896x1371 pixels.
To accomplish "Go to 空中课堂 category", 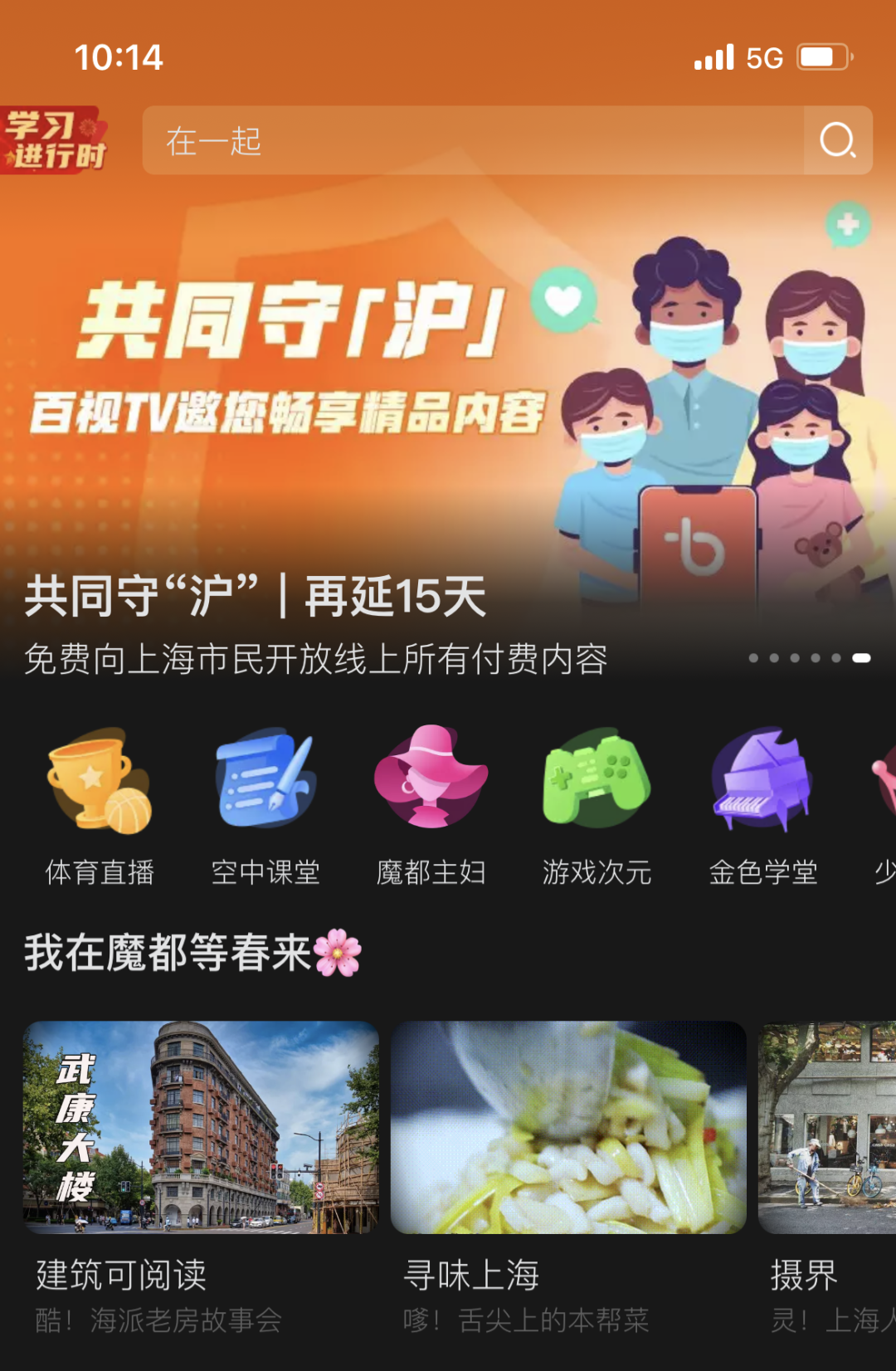I will tap(265, 805).
